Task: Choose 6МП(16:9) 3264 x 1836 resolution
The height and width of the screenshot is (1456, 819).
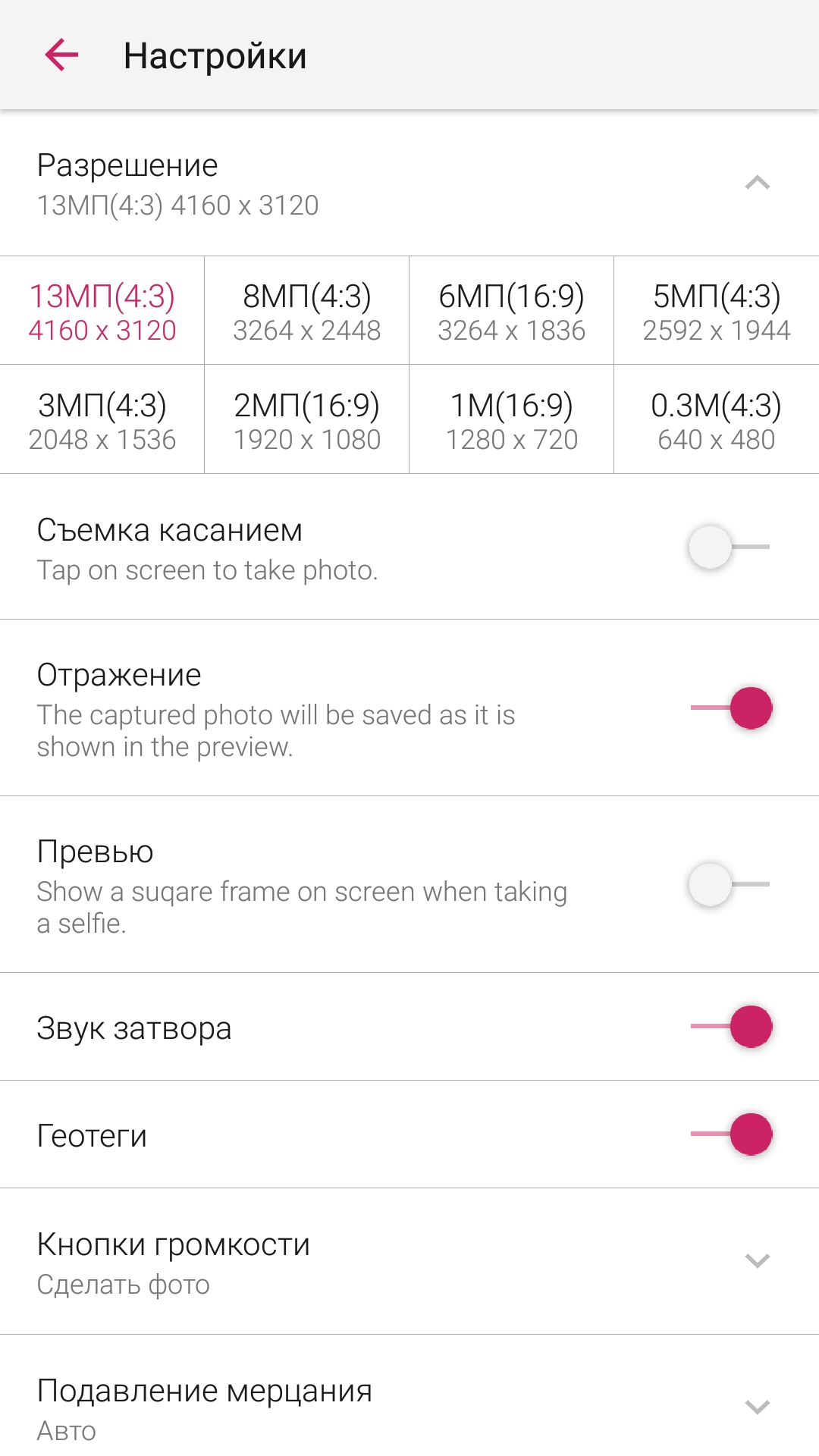Action: click(x=512, y=311)
